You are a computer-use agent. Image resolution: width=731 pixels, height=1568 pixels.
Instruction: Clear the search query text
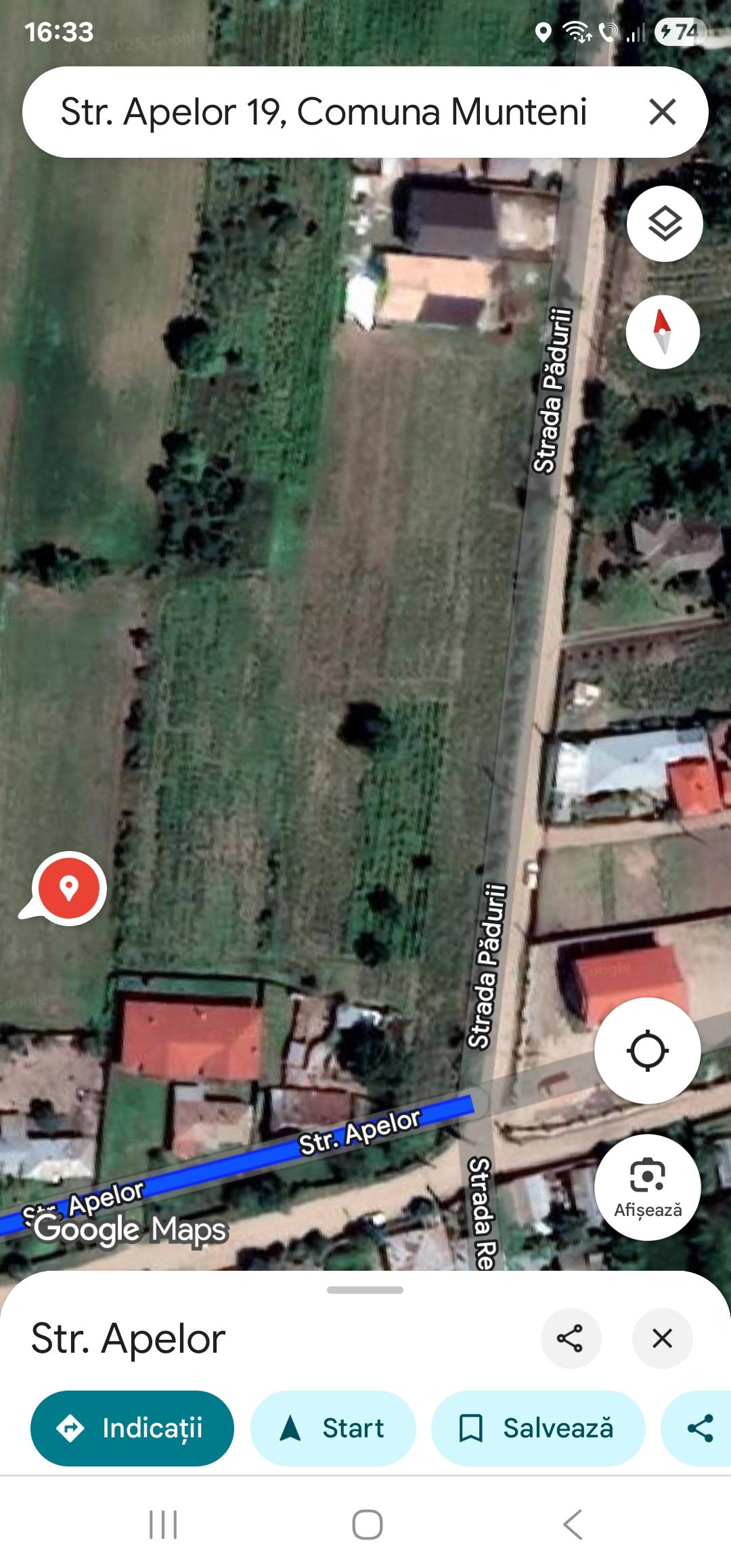coord(662,112)
